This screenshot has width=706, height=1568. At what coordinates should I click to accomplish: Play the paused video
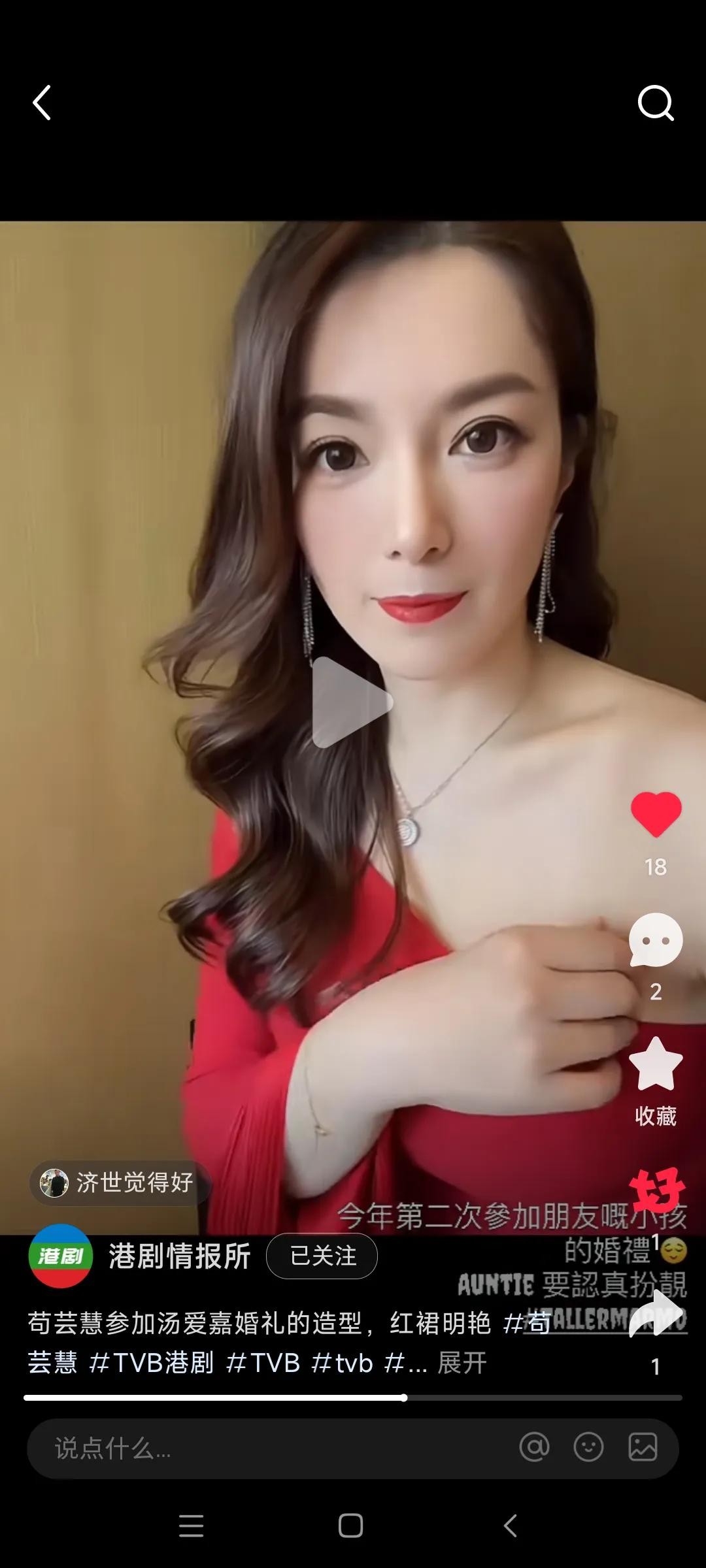352,702
